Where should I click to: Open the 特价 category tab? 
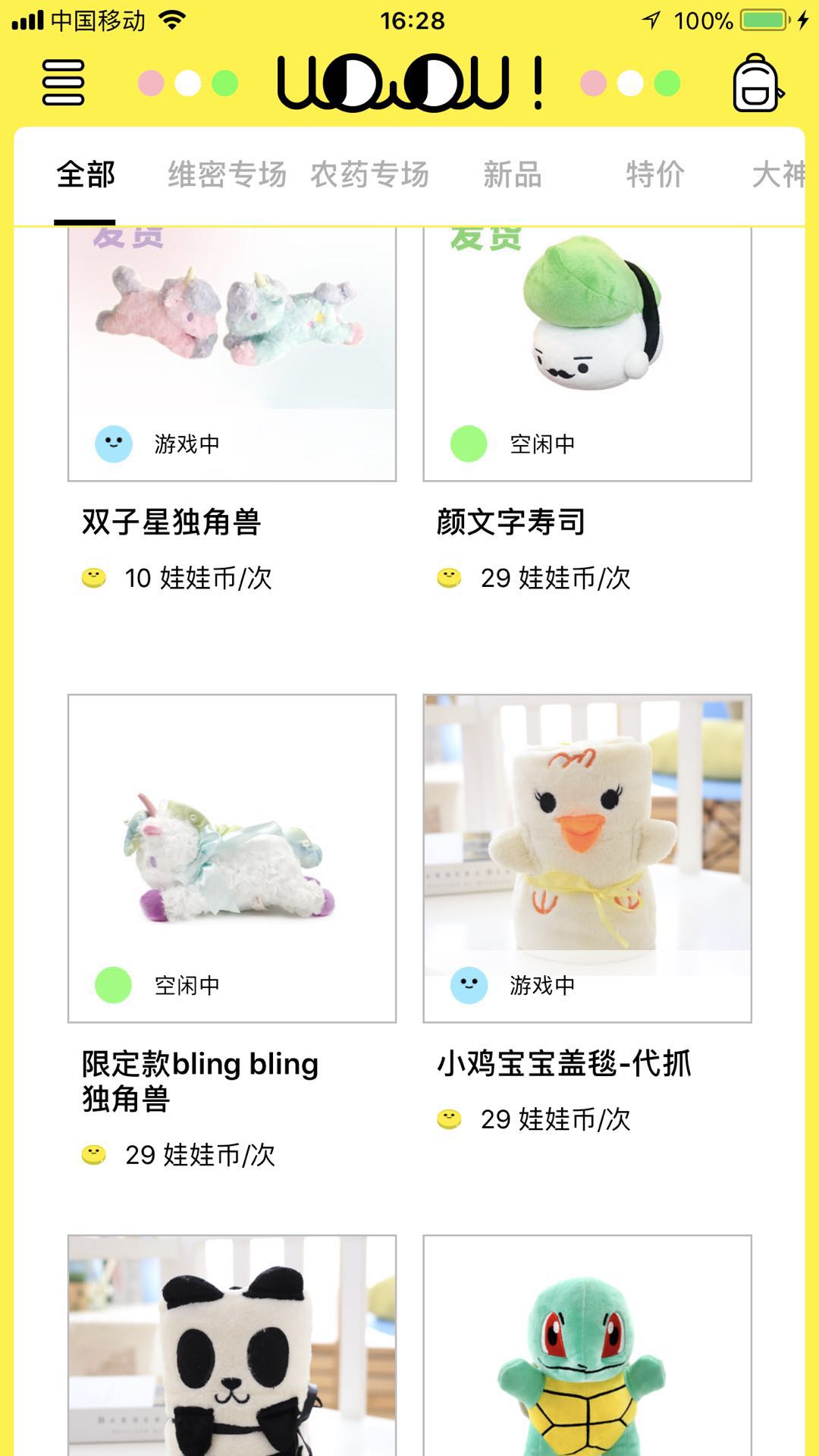655,175
